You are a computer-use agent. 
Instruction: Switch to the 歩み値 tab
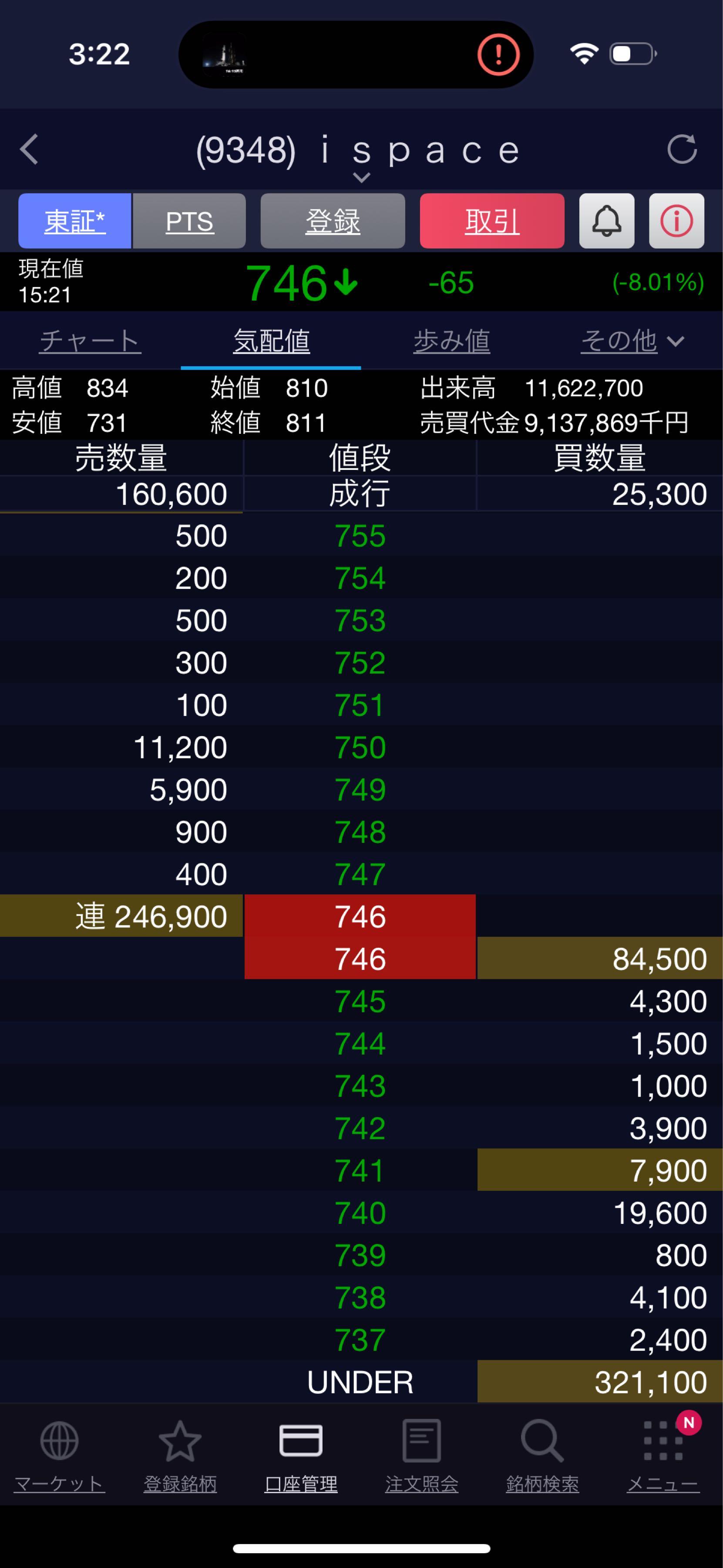tap(451, 340)
